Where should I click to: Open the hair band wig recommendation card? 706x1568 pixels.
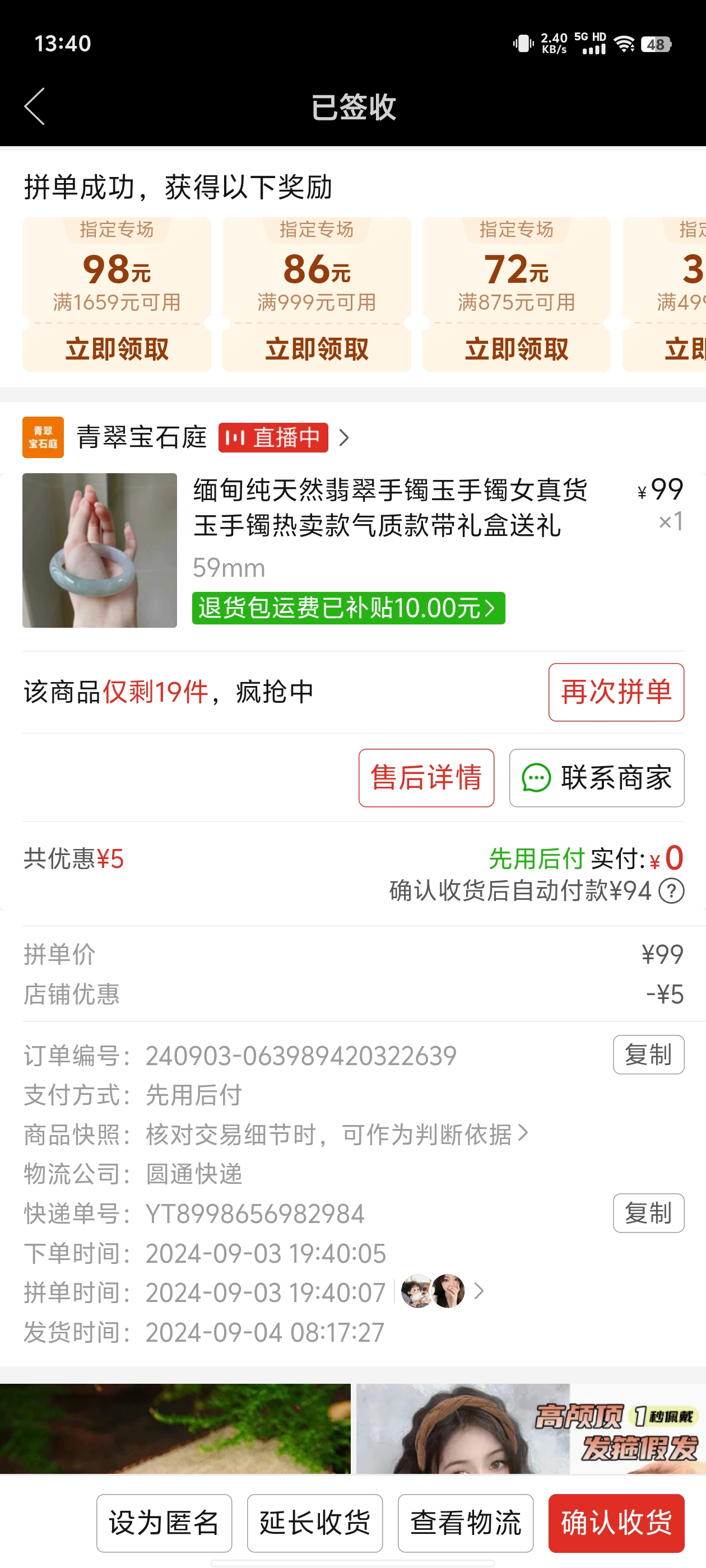pyautogui.click(x=530, y=1428)
